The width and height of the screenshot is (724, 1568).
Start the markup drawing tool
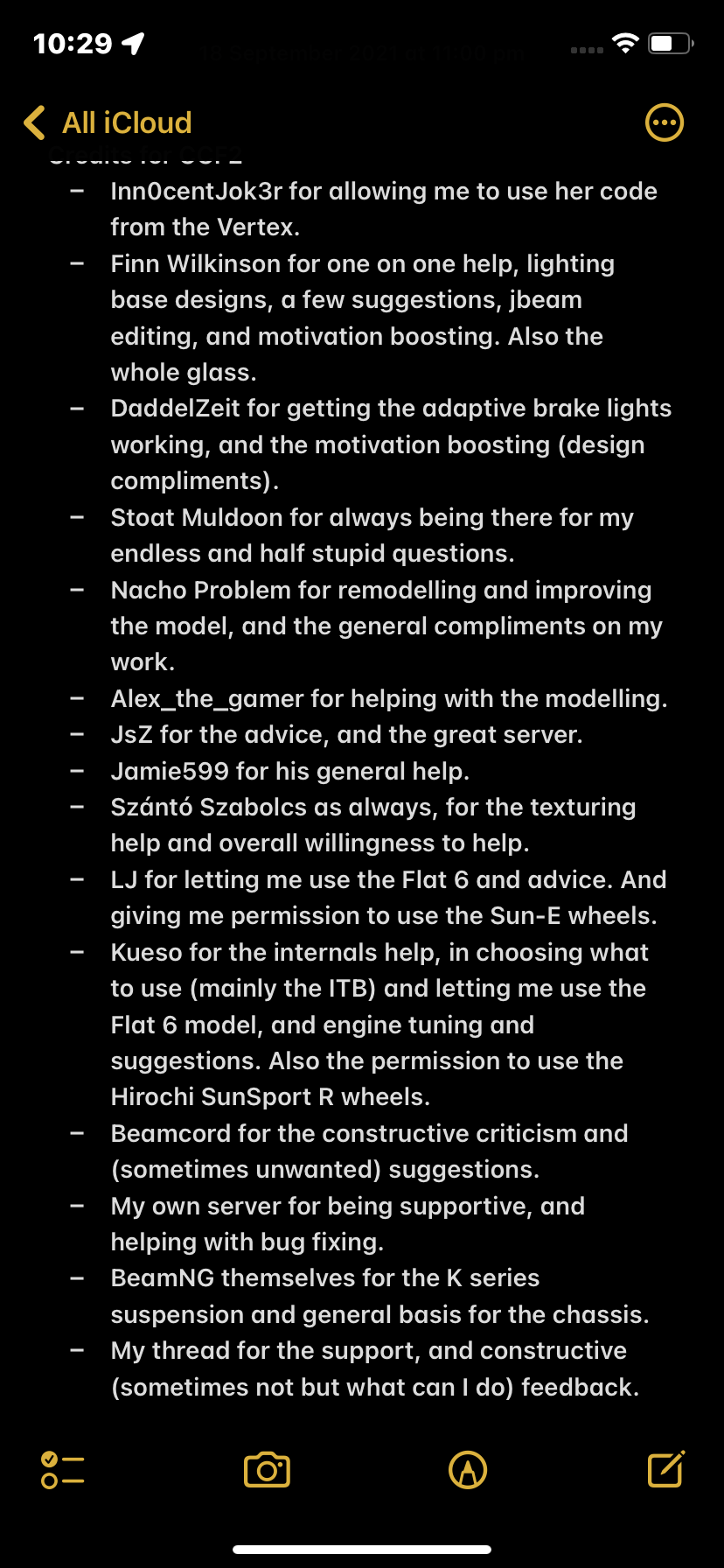click(468, 1470)
